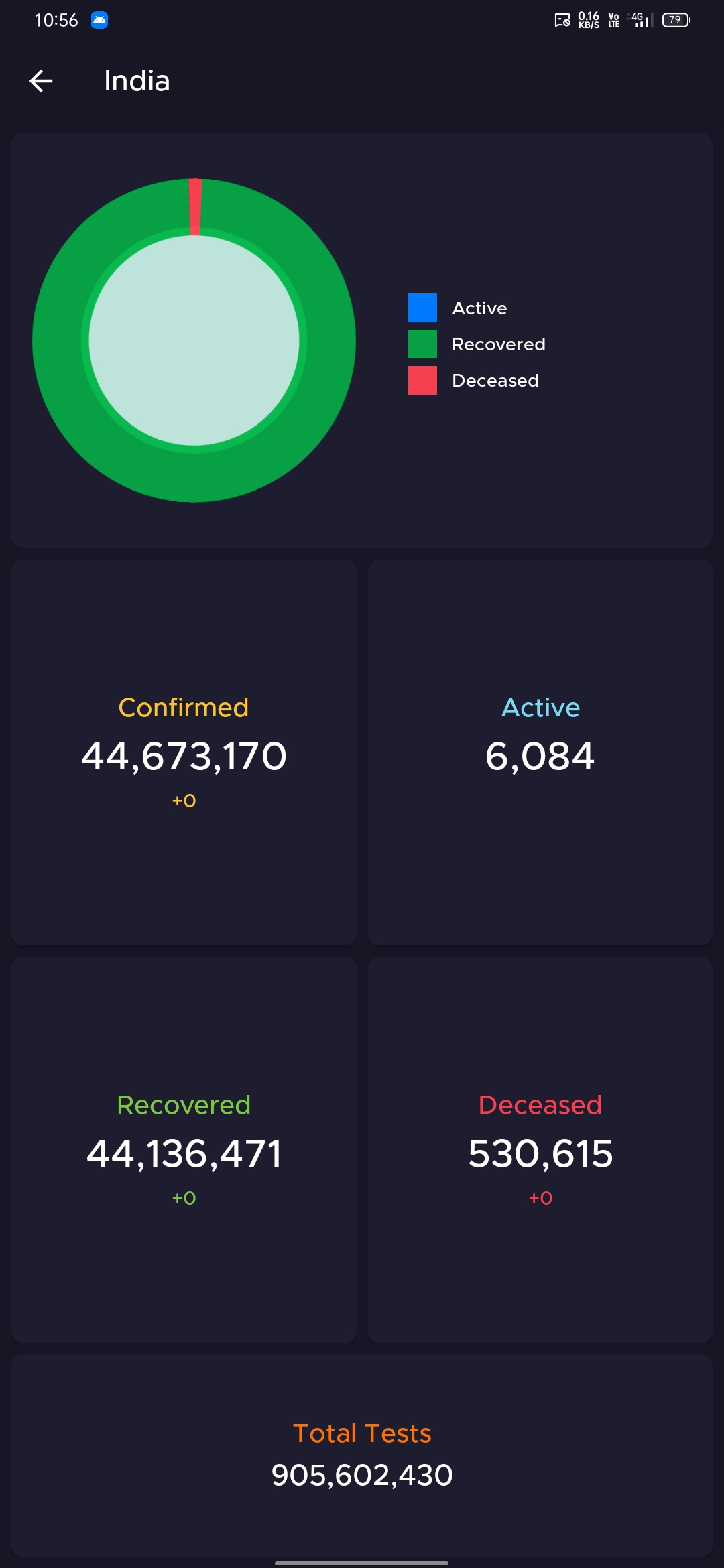The image size is (724, 1568).
Task: Tap the blue Active legend square
Action: click(422, 307)
